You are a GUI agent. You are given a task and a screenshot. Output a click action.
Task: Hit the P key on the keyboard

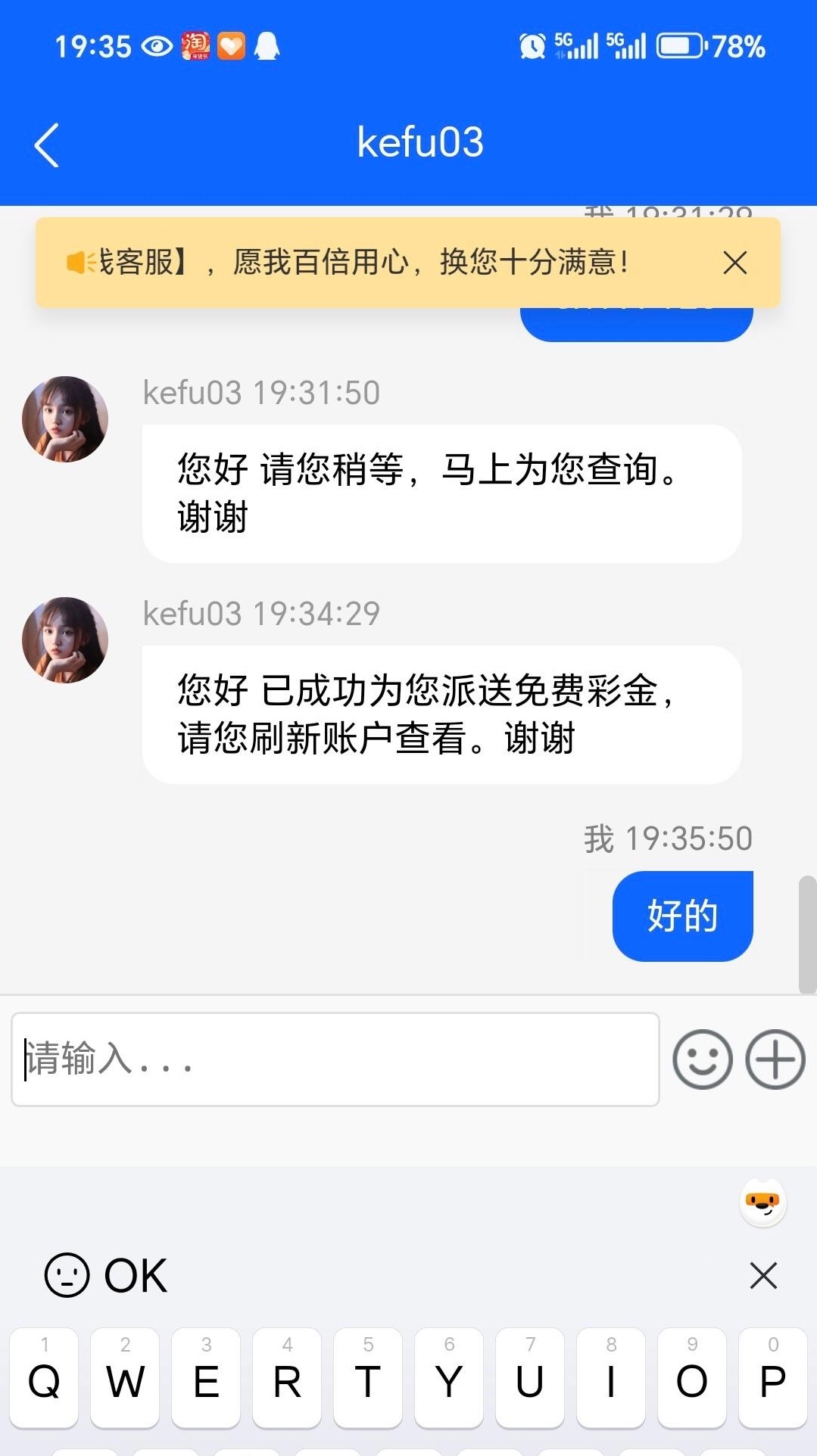click(772, 1378)
